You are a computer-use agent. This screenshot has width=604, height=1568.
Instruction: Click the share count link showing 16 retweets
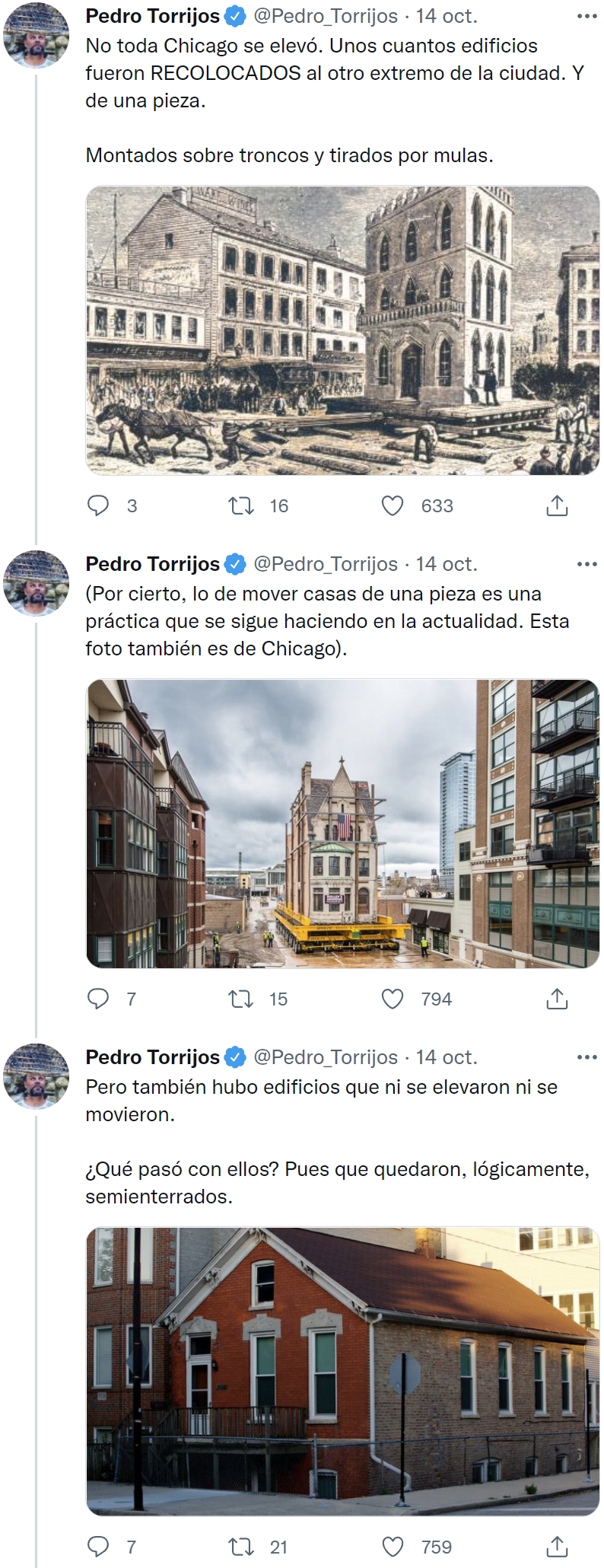[279, 505]
